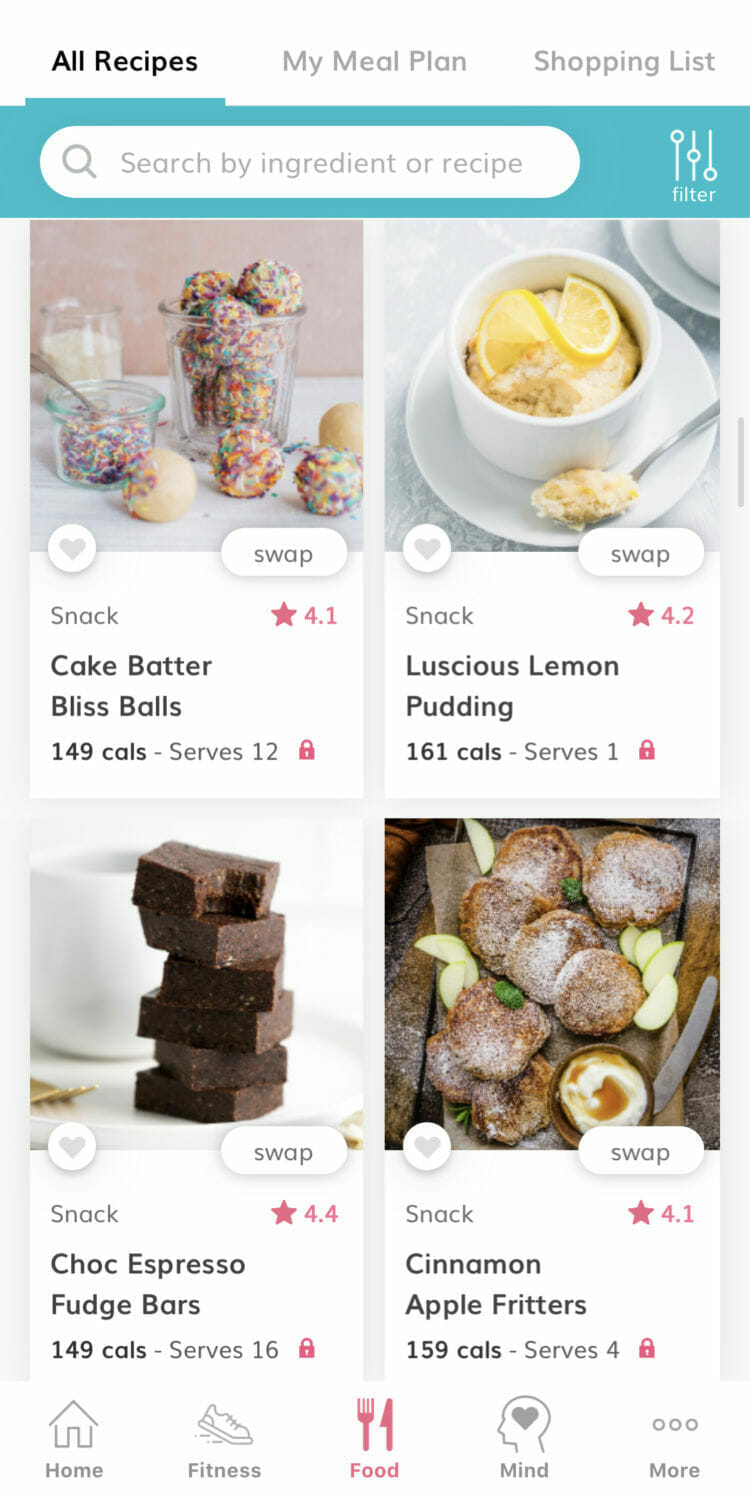Swap the Cinnamon Apple Fritters recipe
The image size is (750, 1500).
(x=640, y=1152)
